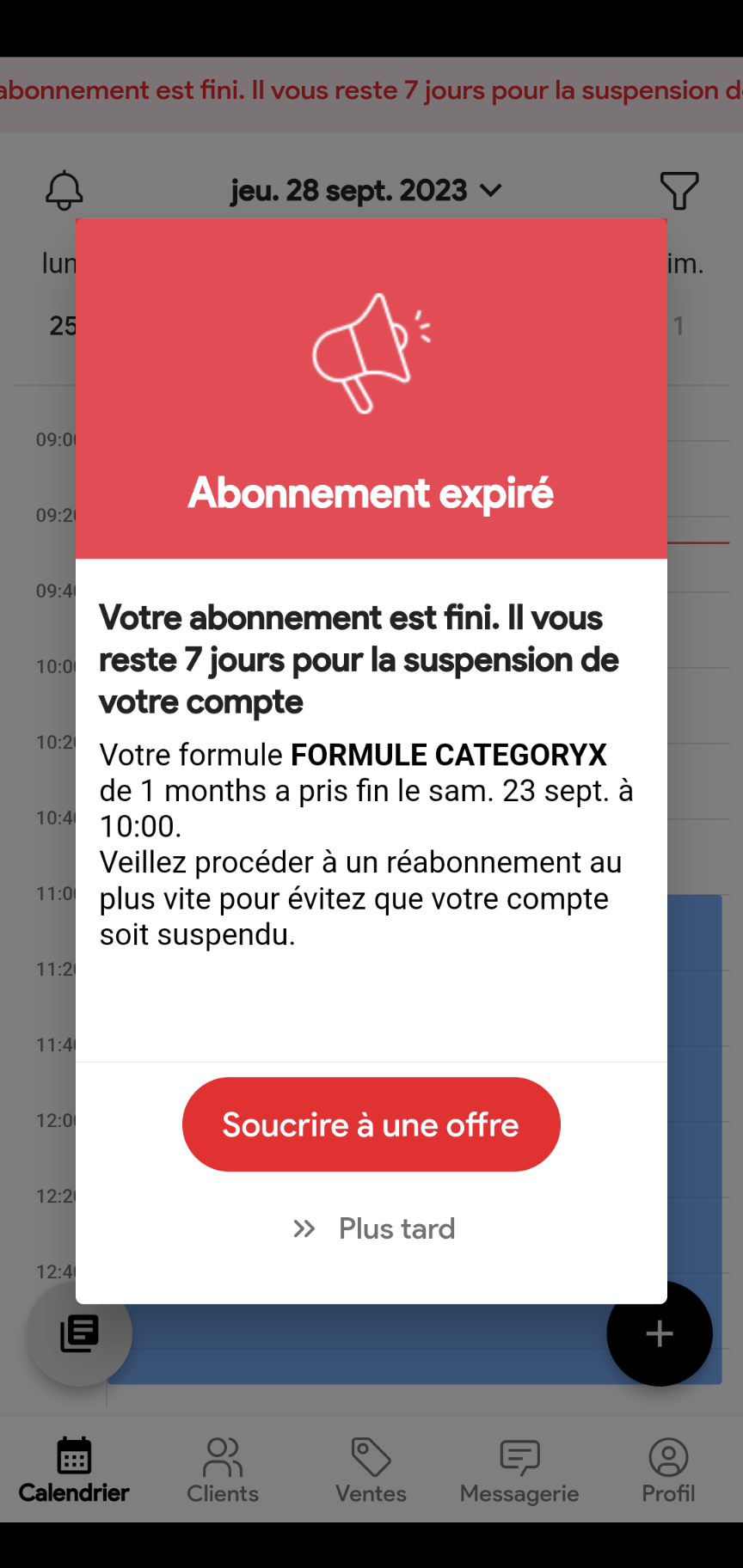Open the calendar filter icon
Screen dimensions: 743x1568
click(679, 190)
